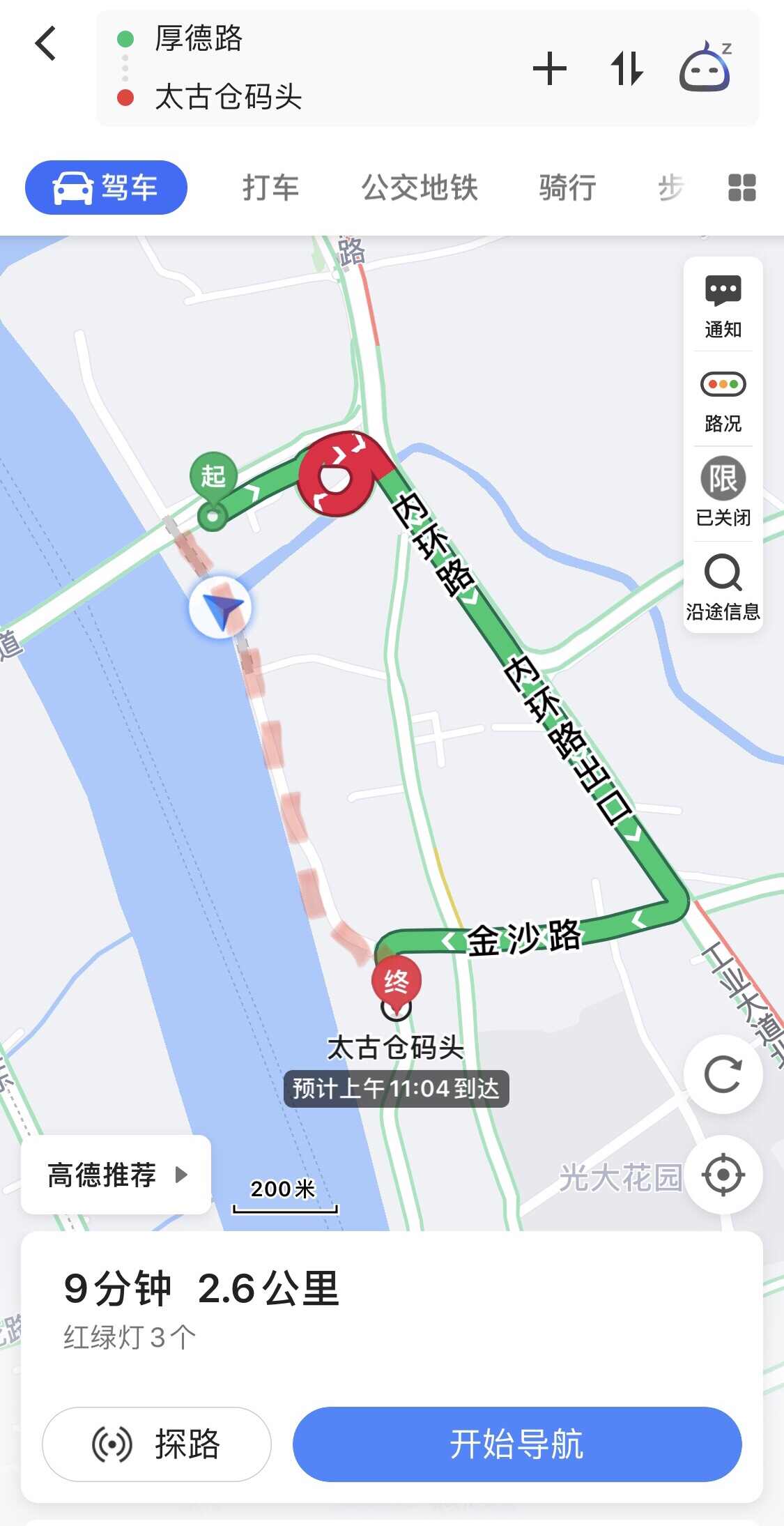This screenshot has width=784, height=1526.
Task: Start navigation with 开始导航
Action: pyautogui.click(x=516, y=1444)
